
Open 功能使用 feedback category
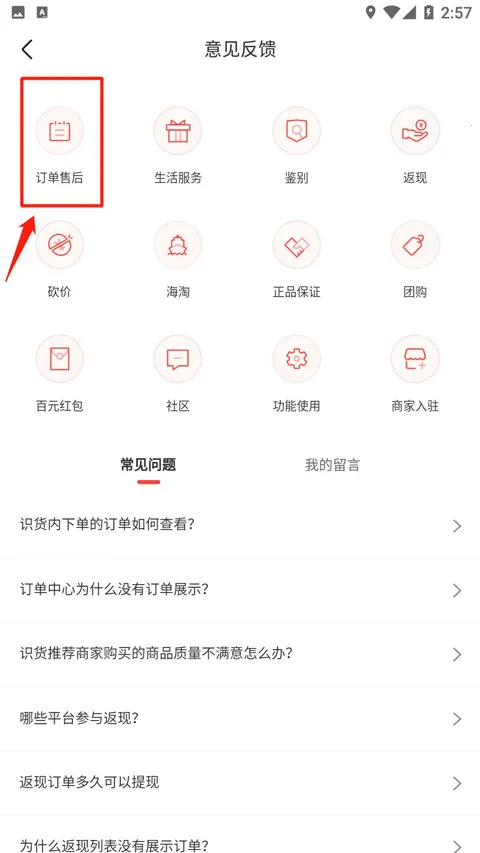click(x=297, y=374)
